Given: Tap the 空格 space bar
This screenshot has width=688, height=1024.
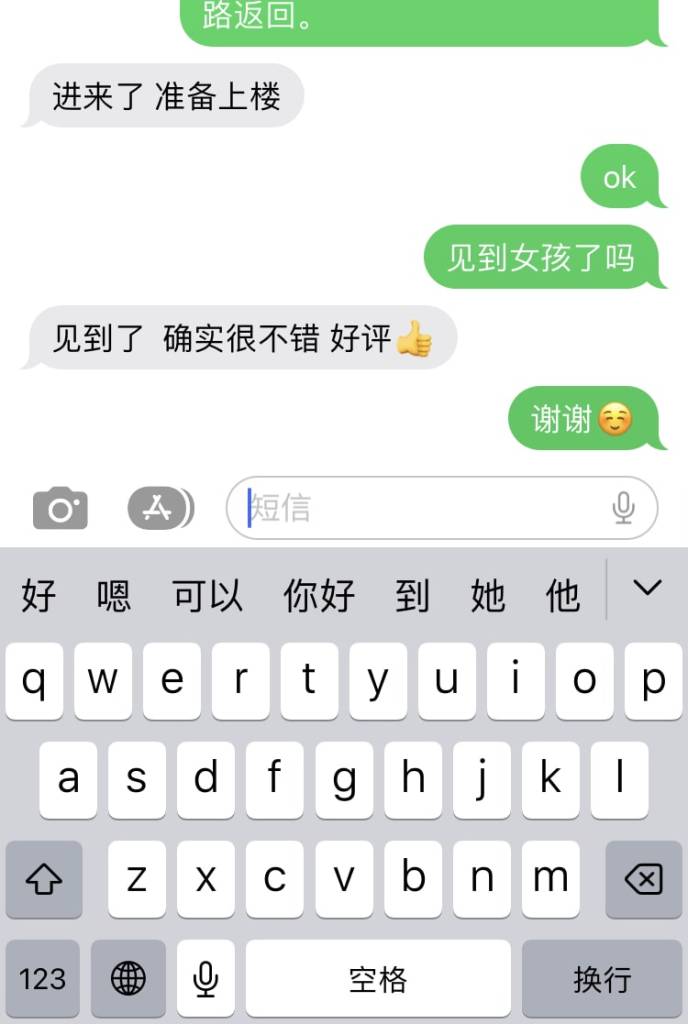Looking at the screenshot, I should (378, 978).
